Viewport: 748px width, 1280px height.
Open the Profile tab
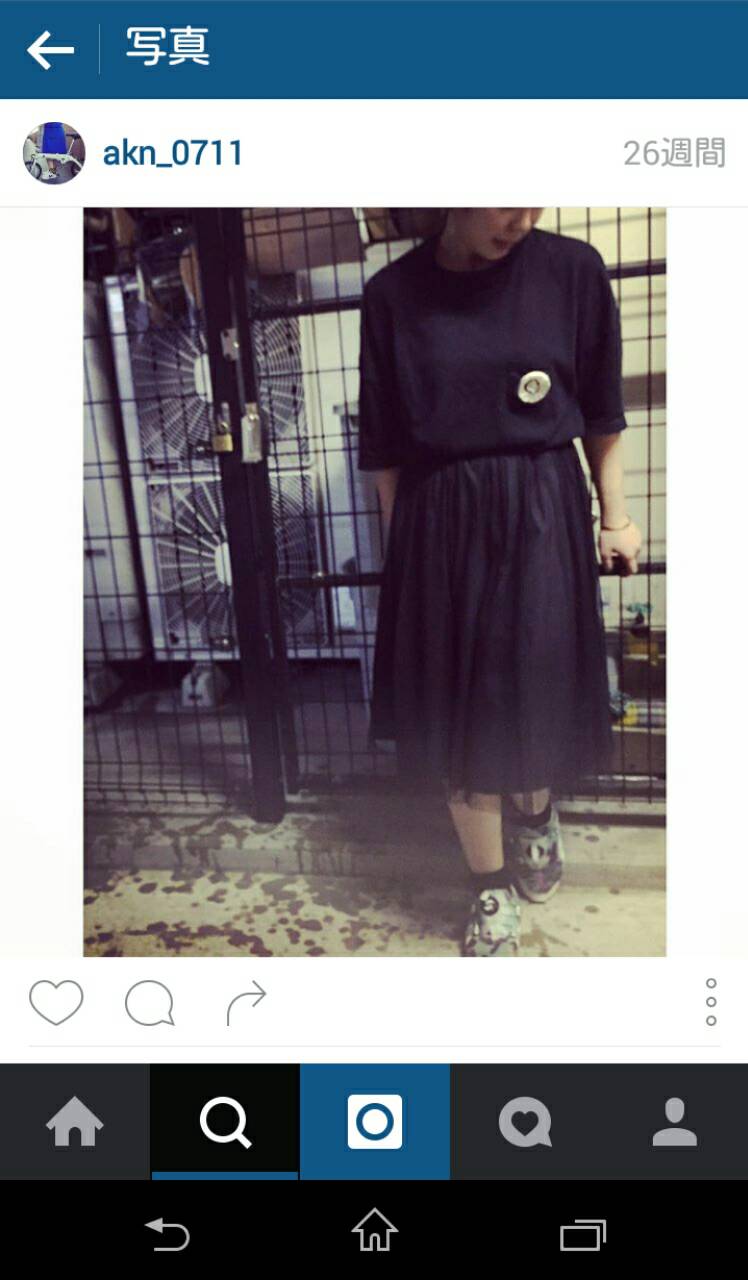pyautogui.click(x=674, y=1122)
